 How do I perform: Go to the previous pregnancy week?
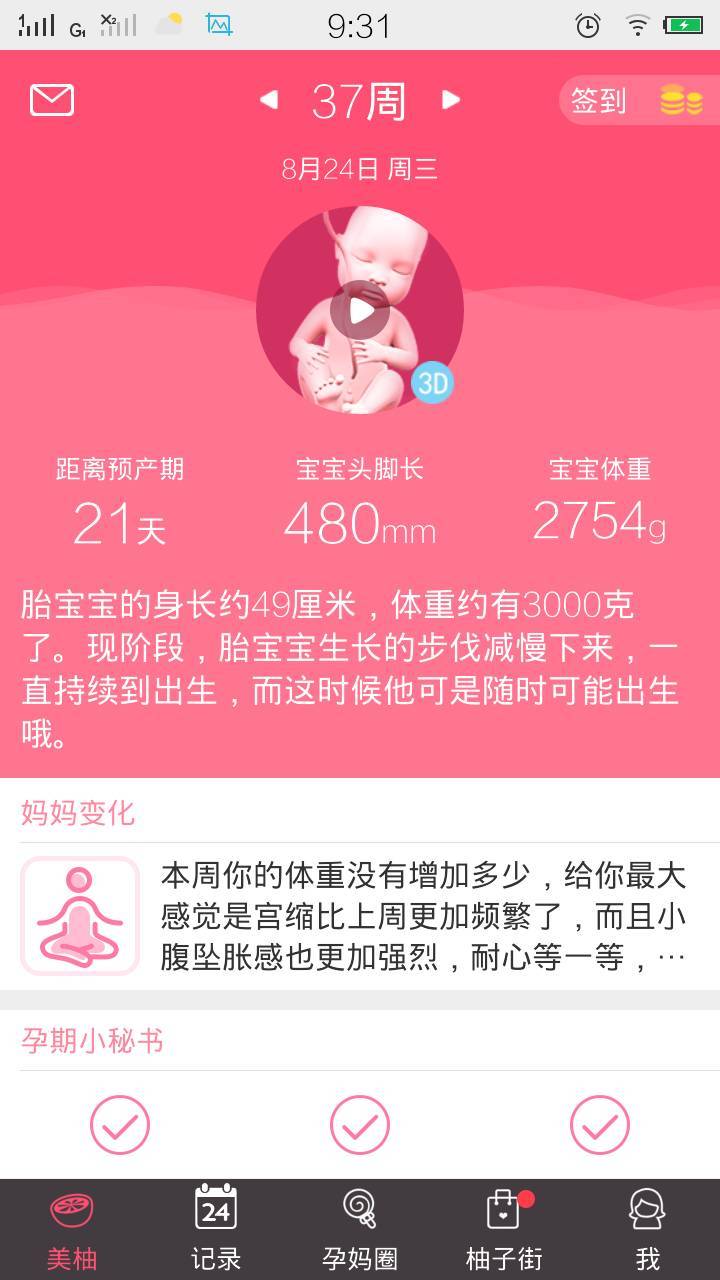pyautogui.click(x=268, y=100)
